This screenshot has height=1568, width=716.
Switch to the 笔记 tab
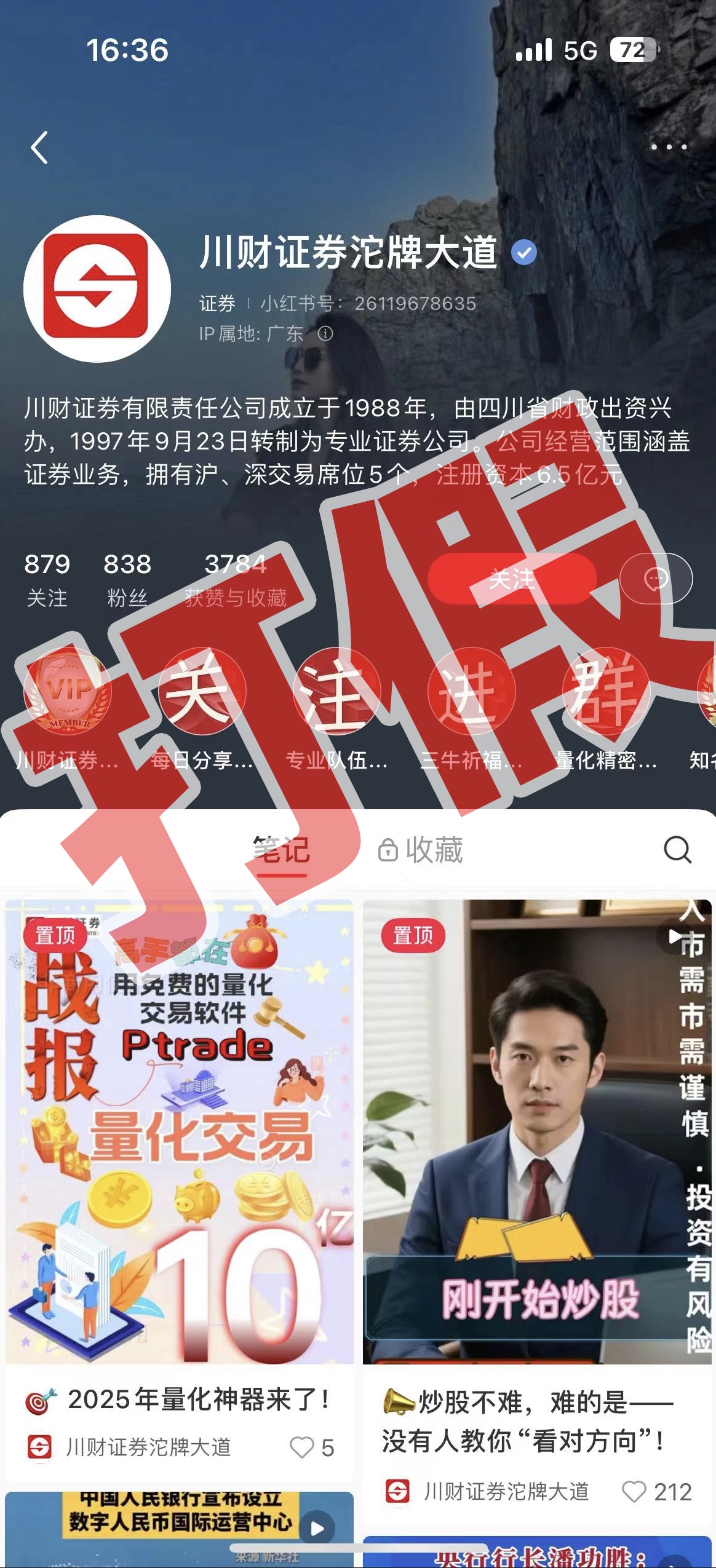click(x=281, y=850)
